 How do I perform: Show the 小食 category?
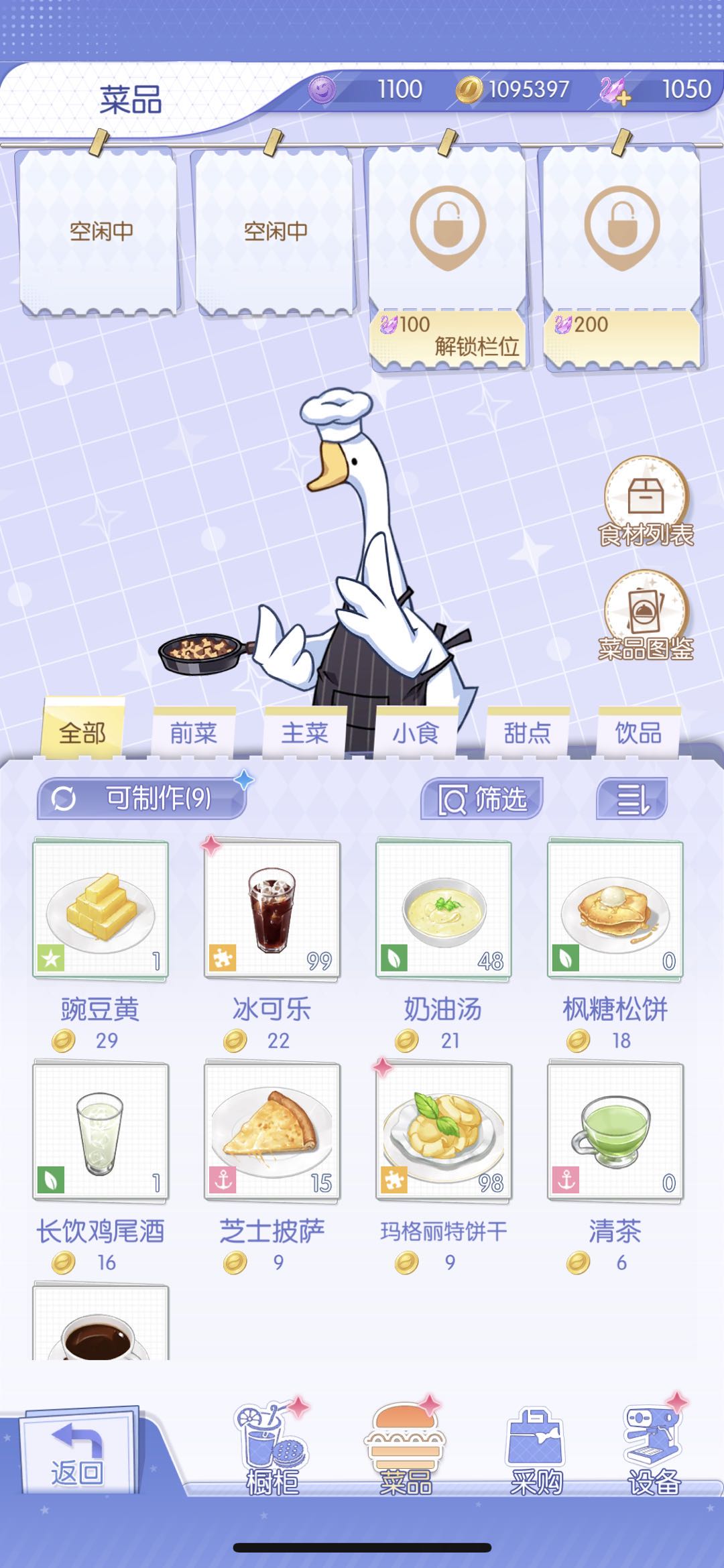pos(416,733)
